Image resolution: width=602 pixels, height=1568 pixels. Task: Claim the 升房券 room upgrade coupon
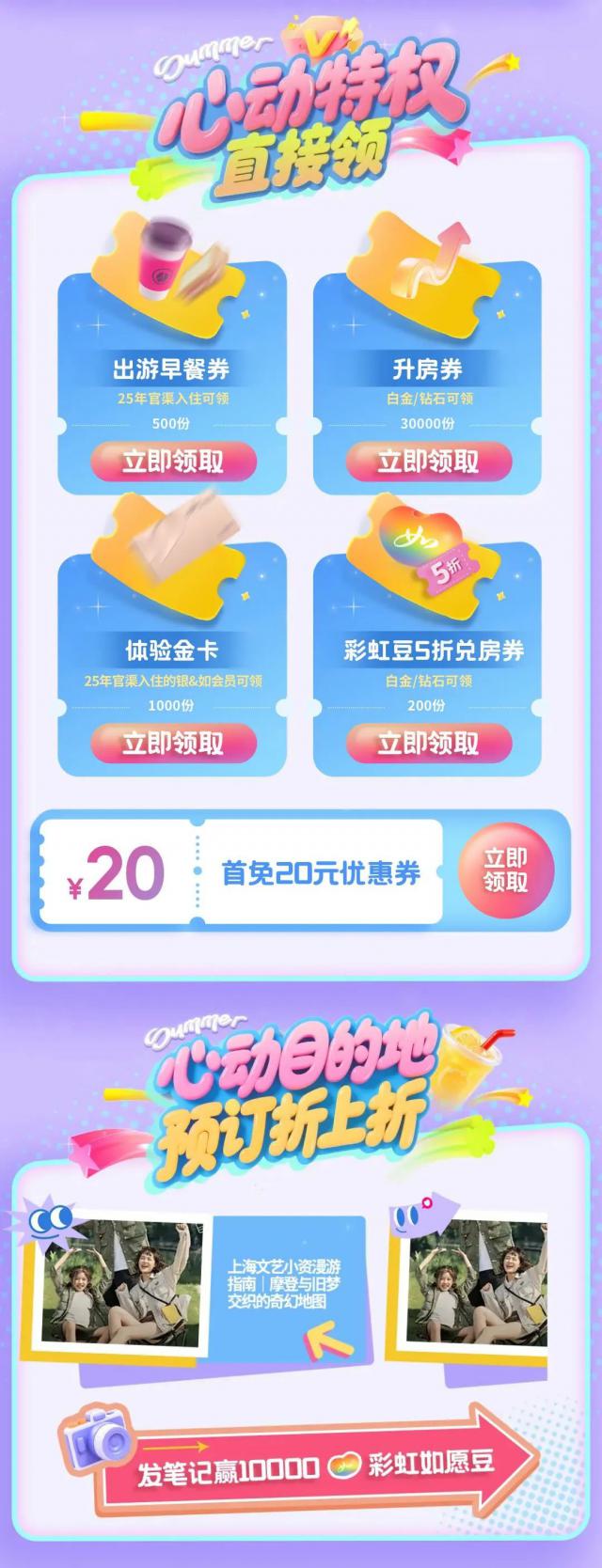point(428,462)
